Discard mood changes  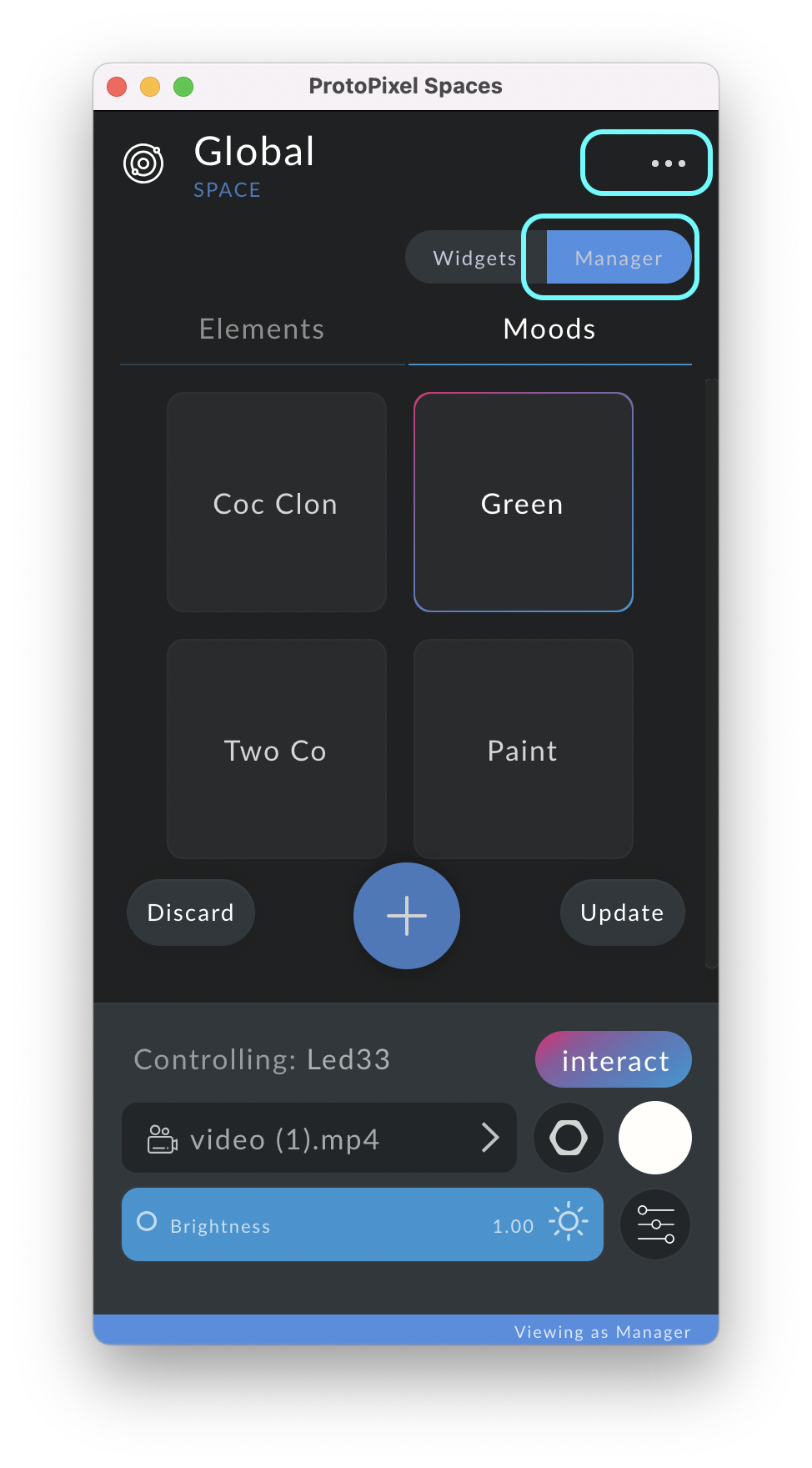pyautogui.click(x=191, y=912)
